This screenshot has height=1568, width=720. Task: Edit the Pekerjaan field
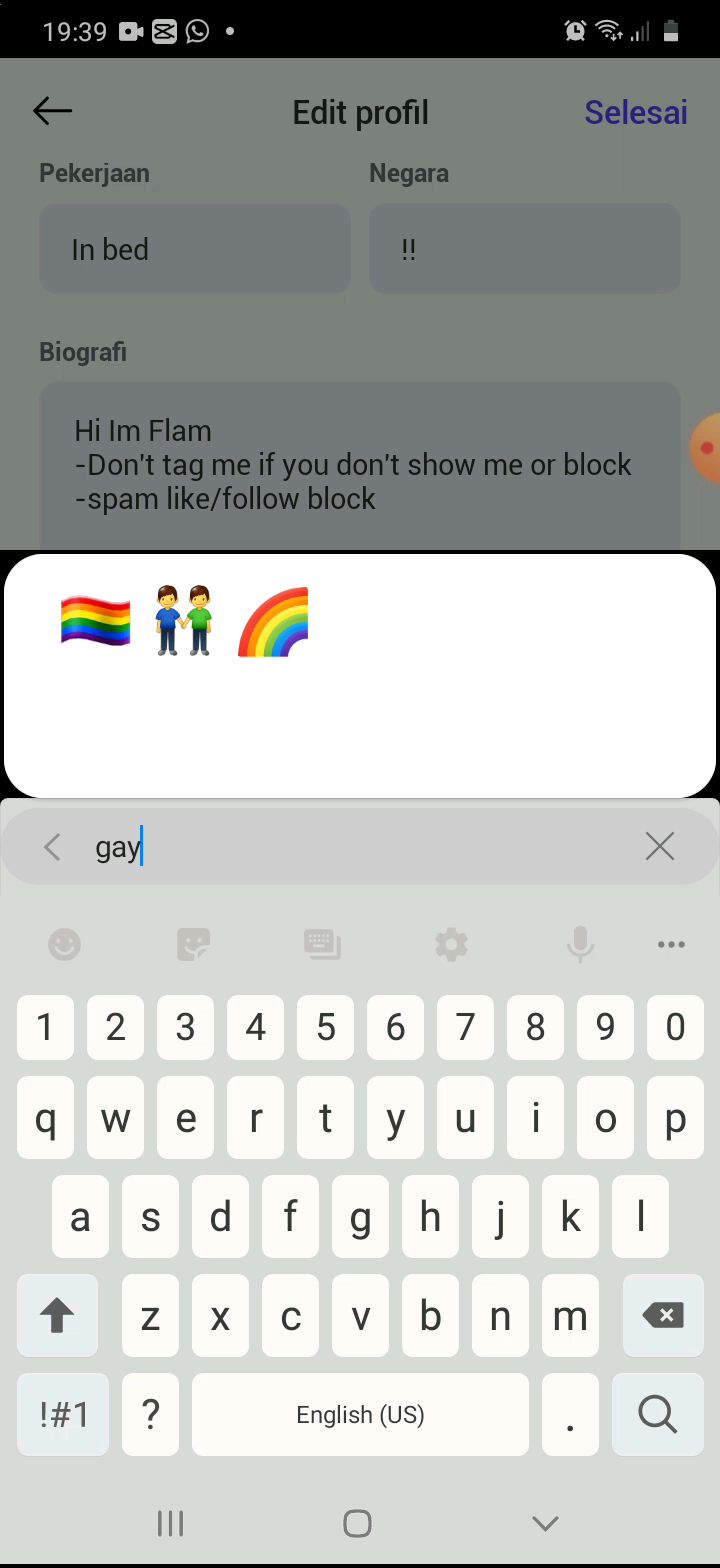[195, 249]
